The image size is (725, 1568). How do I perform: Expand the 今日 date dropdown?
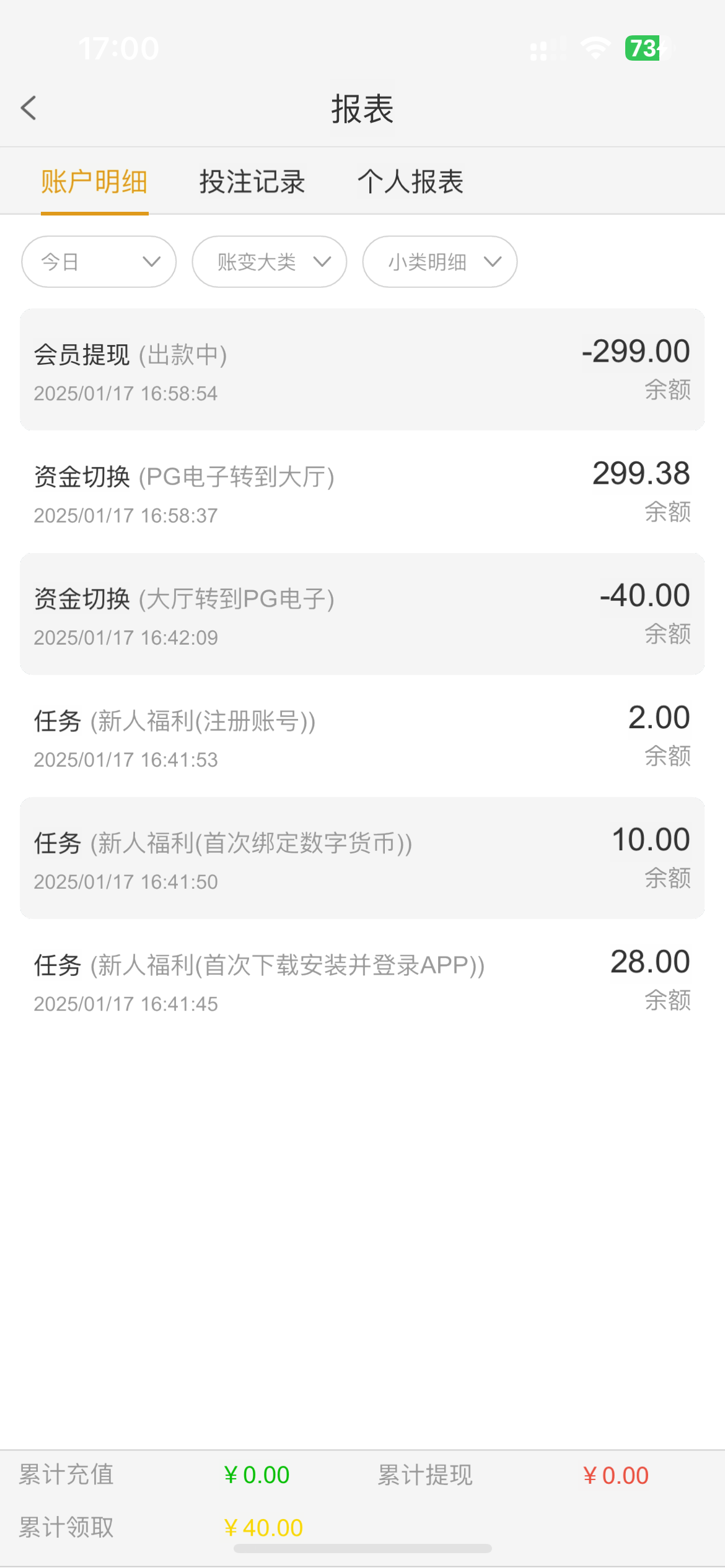pyautogui.click(x=99, y=262)
